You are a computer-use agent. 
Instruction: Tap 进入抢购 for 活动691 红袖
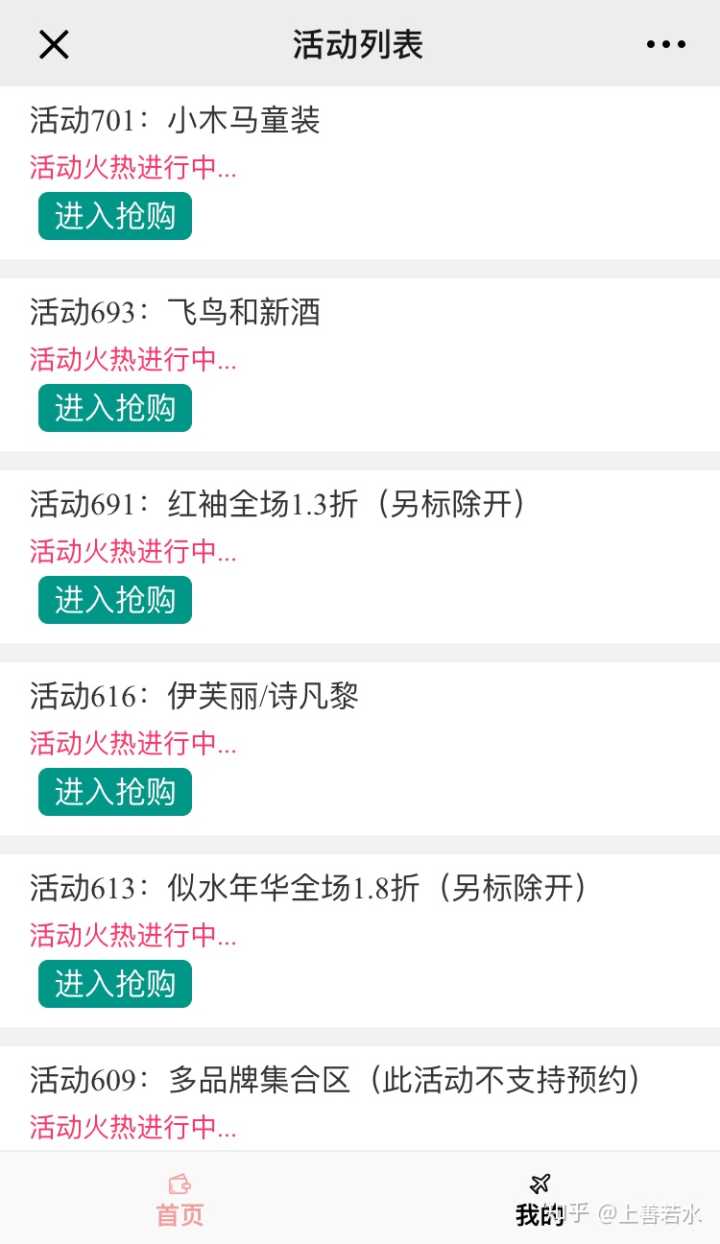[x=115, y=600]
